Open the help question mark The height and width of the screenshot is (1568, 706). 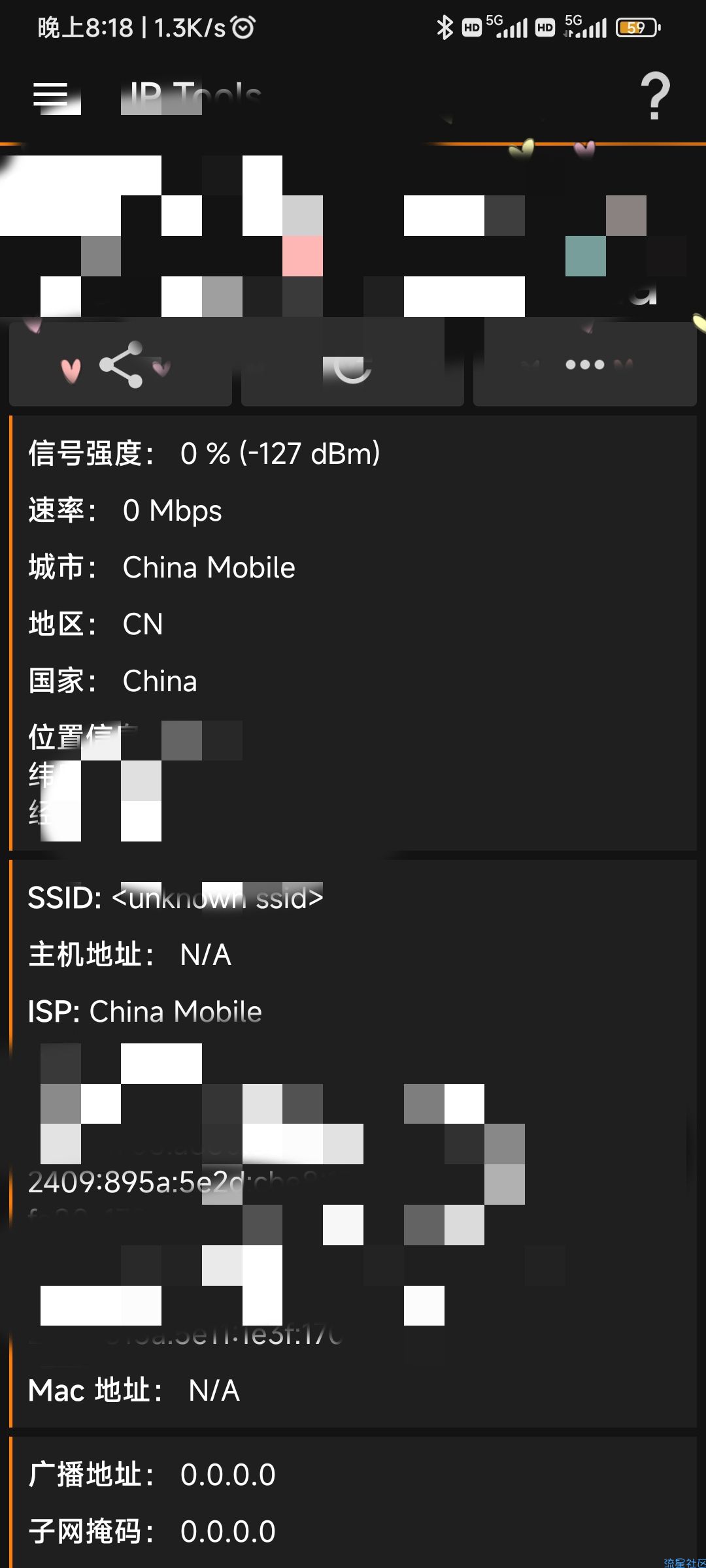(655, 96)
